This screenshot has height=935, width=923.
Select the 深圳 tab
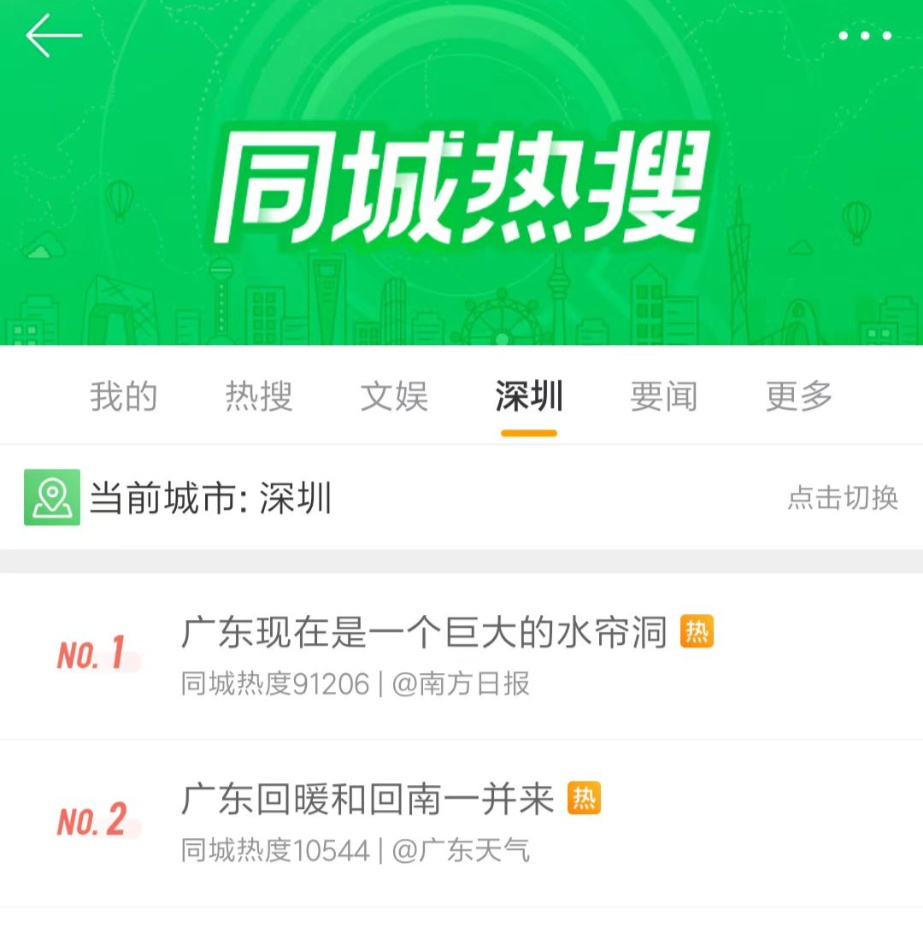click(529, 397)
